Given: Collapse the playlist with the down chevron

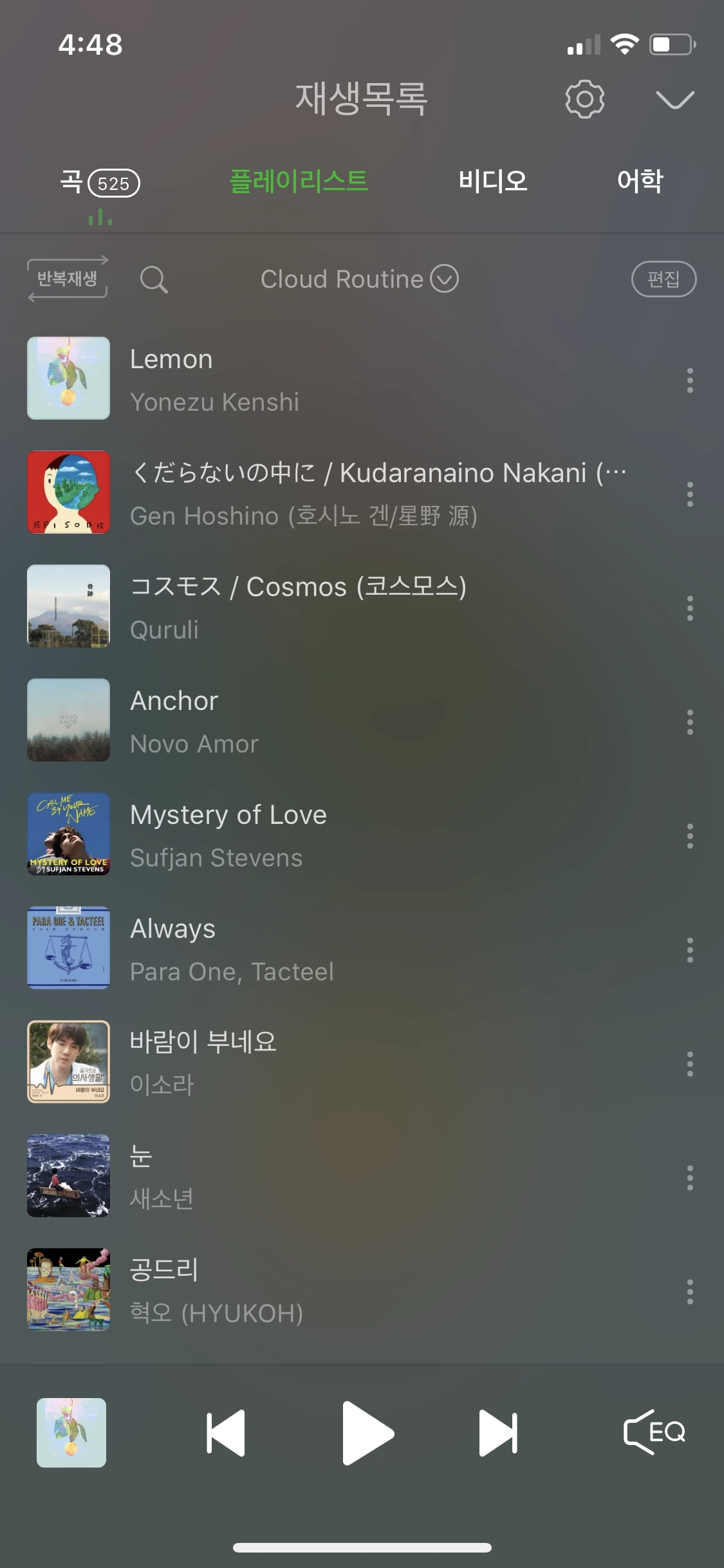Looking at the screenshot, I should [674, 99].
